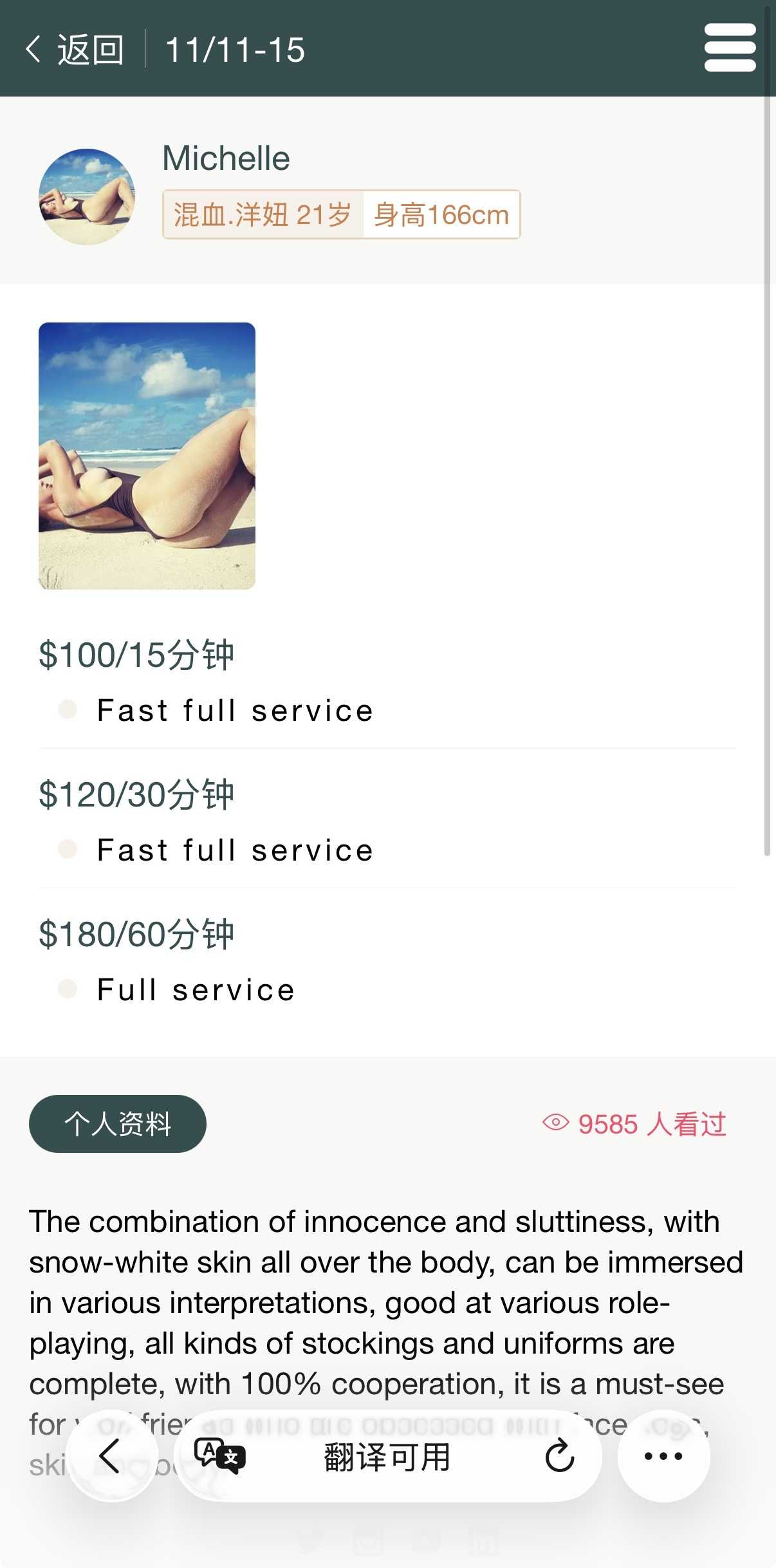The image size is (776, 1568).
Task: Open the hamburger menu
Action: pos(730,48)
